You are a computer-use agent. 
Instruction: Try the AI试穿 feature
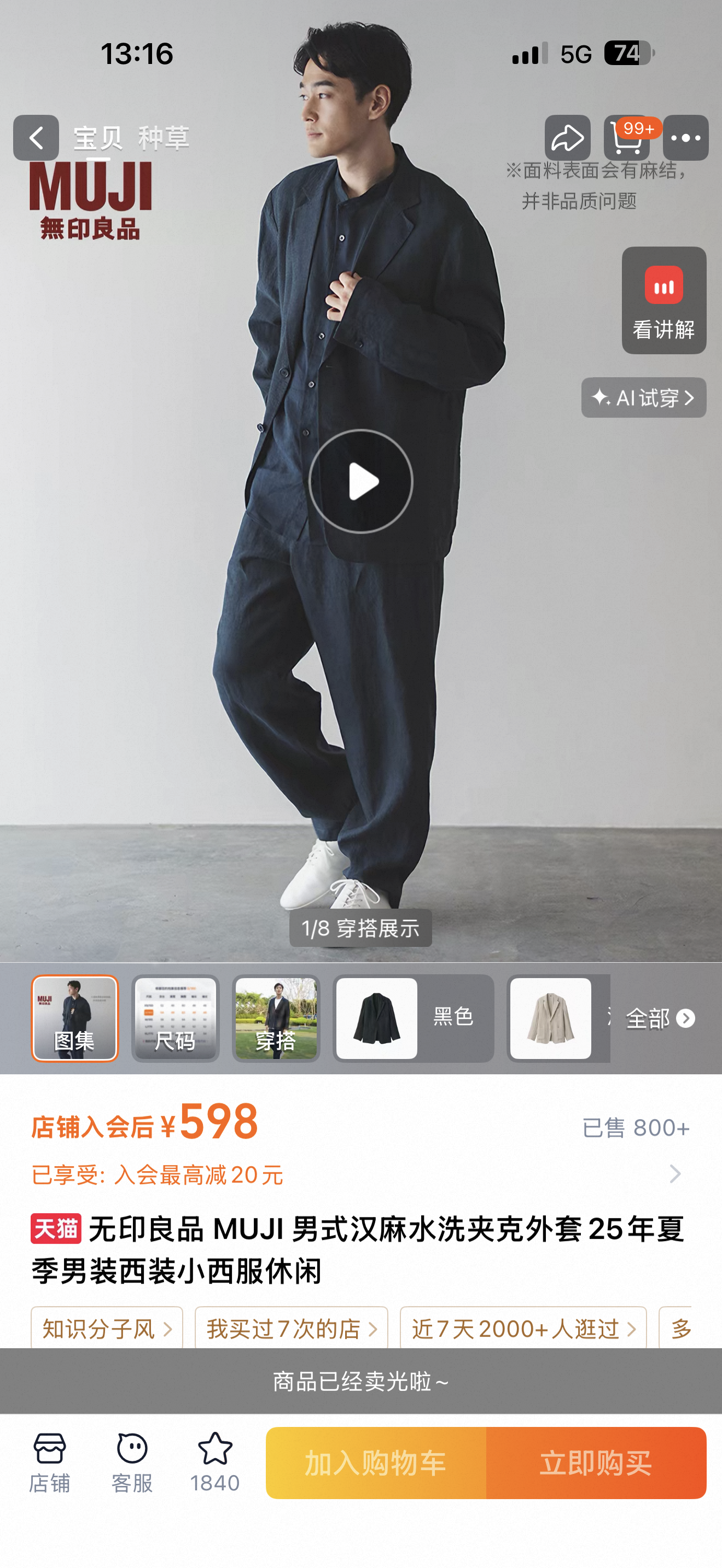(643, 397)
